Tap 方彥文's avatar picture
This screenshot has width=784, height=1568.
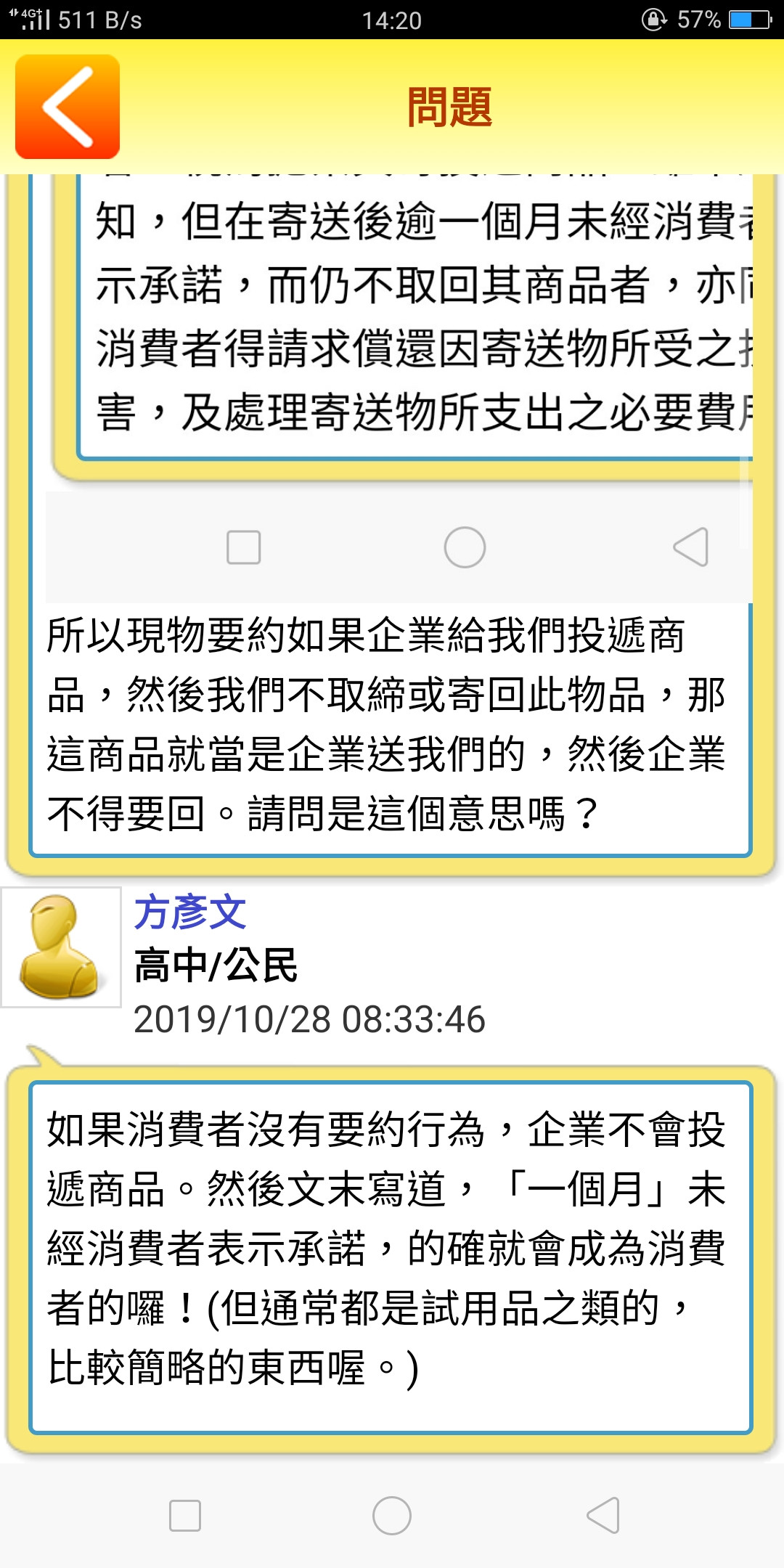[61, 947]
